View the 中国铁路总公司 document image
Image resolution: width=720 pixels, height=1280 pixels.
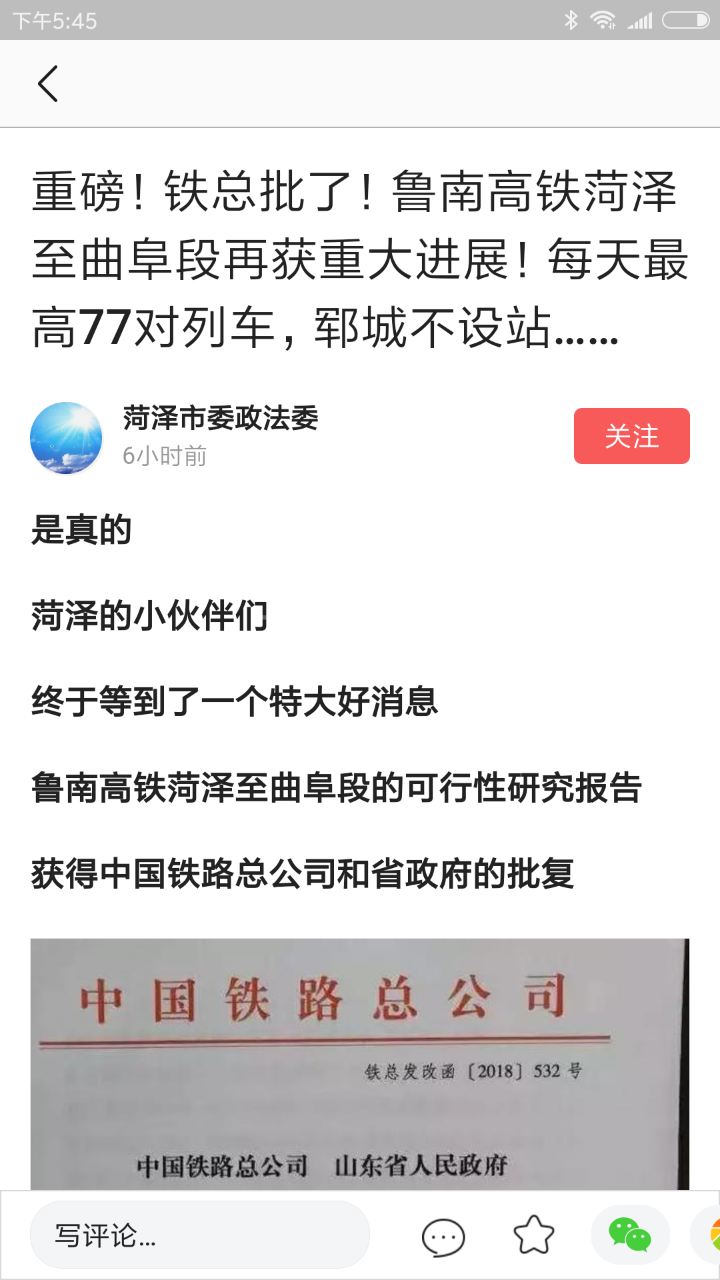pyautogui.click(x=360, y=1063)
